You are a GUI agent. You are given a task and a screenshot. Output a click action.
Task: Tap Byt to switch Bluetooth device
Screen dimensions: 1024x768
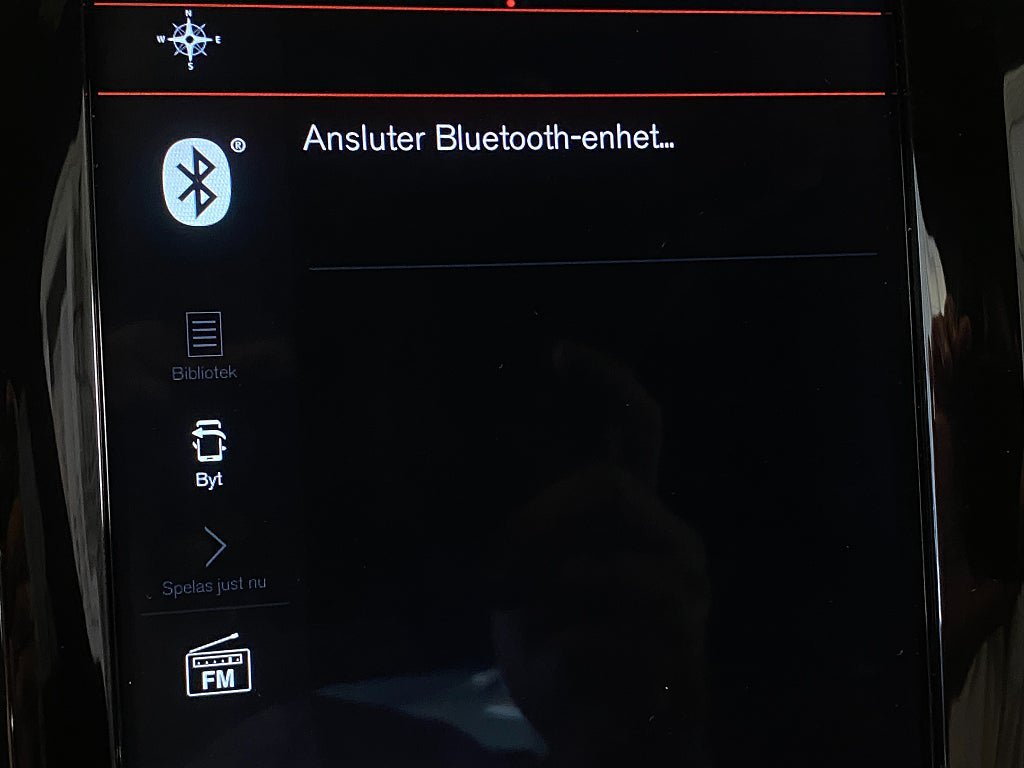208,453
